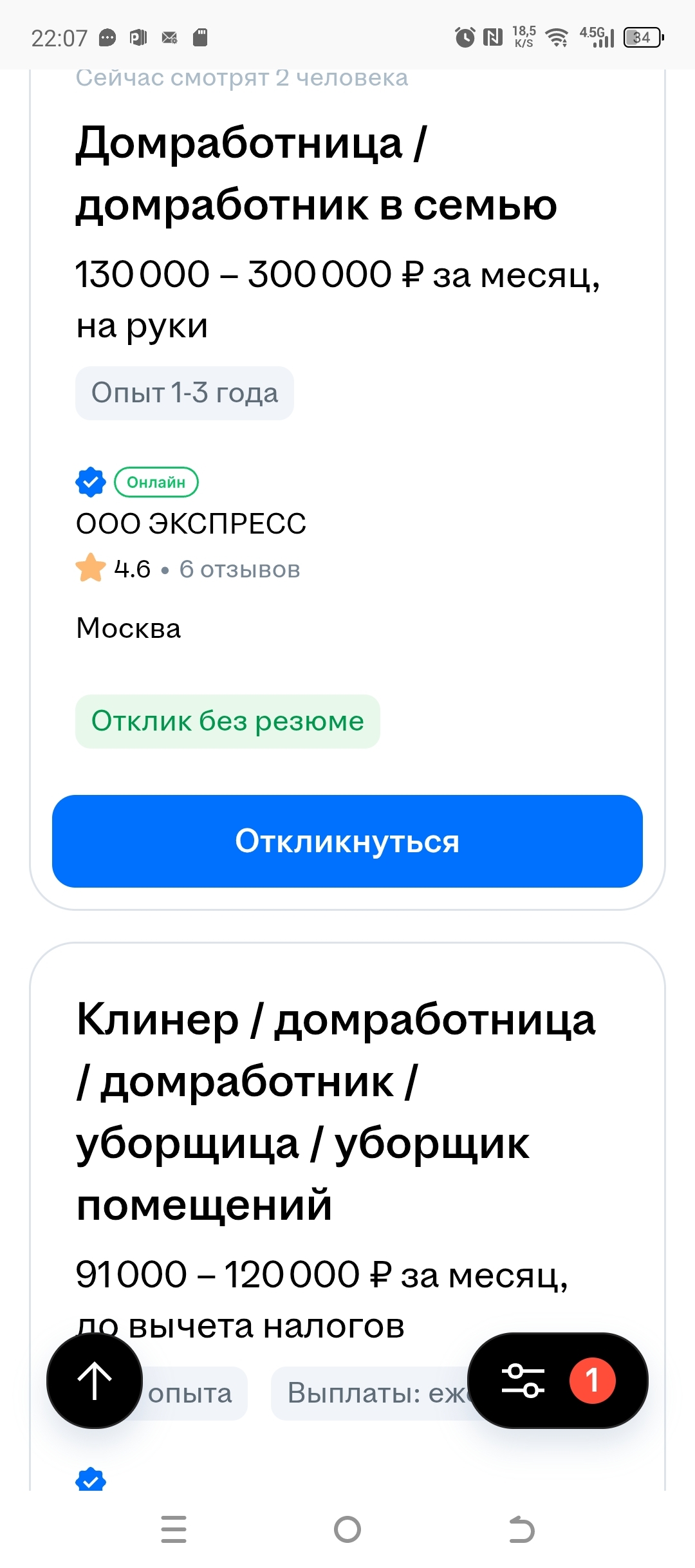Screen dimensions: 695x1568
Task: Open the Домработница в семью vacancy card
Action: (315, 174)
